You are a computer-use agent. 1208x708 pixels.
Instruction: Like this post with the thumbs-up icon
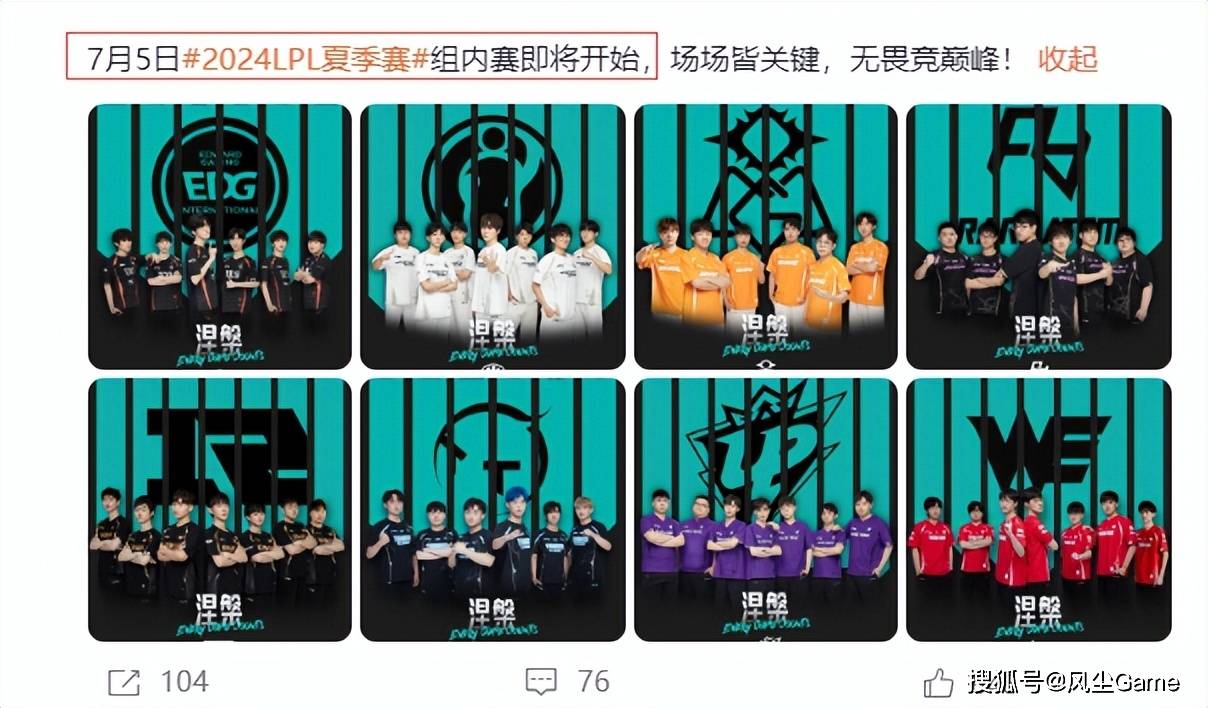(937, 683)
